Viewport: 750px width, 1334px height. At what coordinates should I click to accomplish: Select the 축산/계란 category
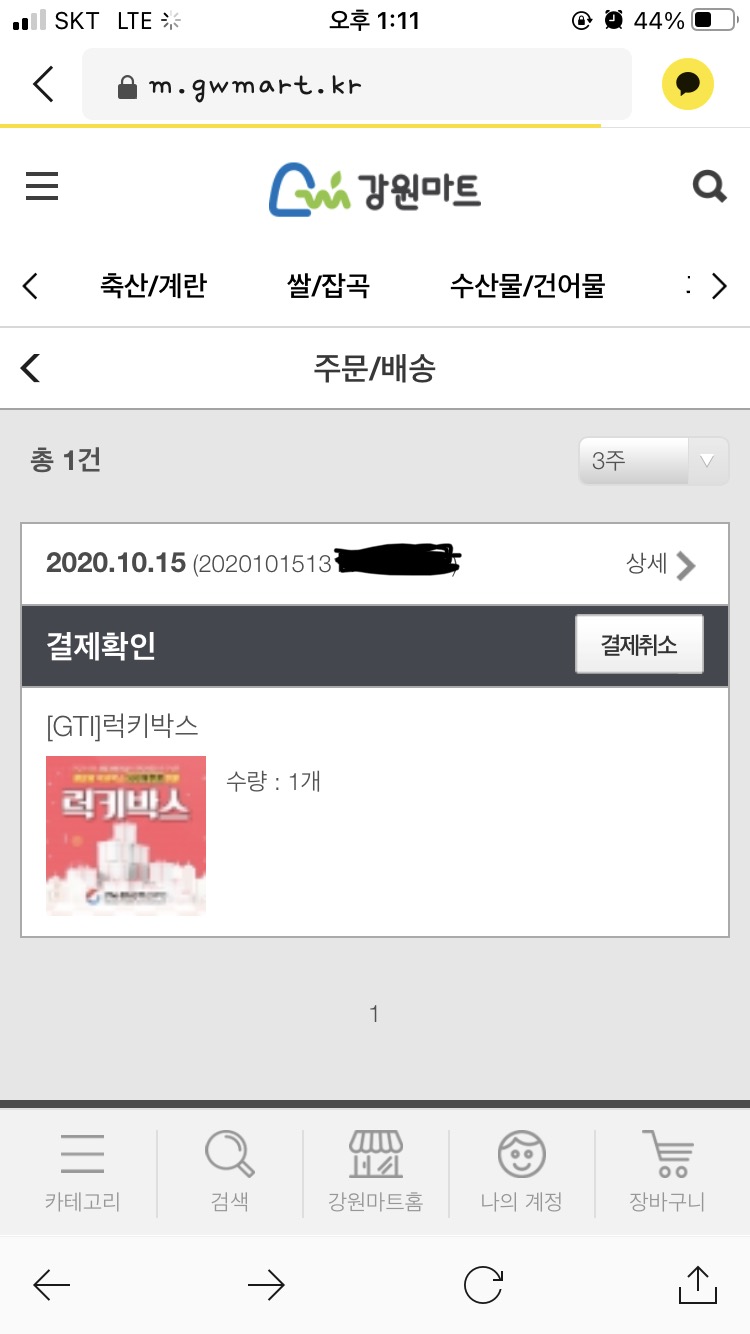[153, 286]
